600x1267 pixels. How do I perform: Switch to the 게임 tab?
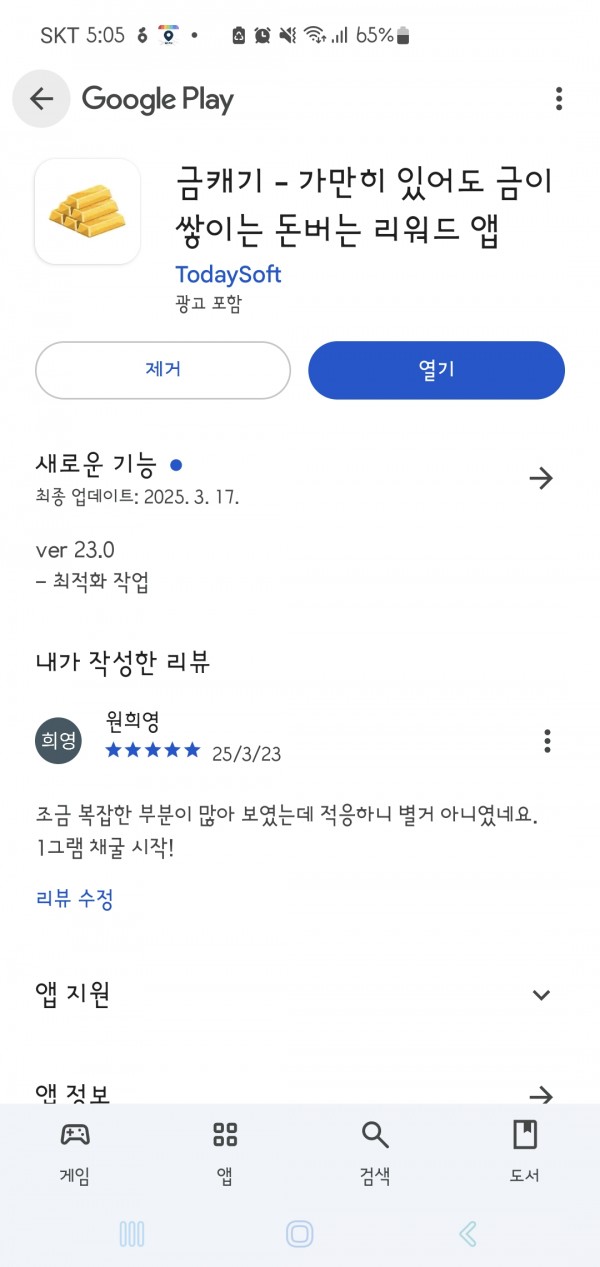coord(75,1151)
